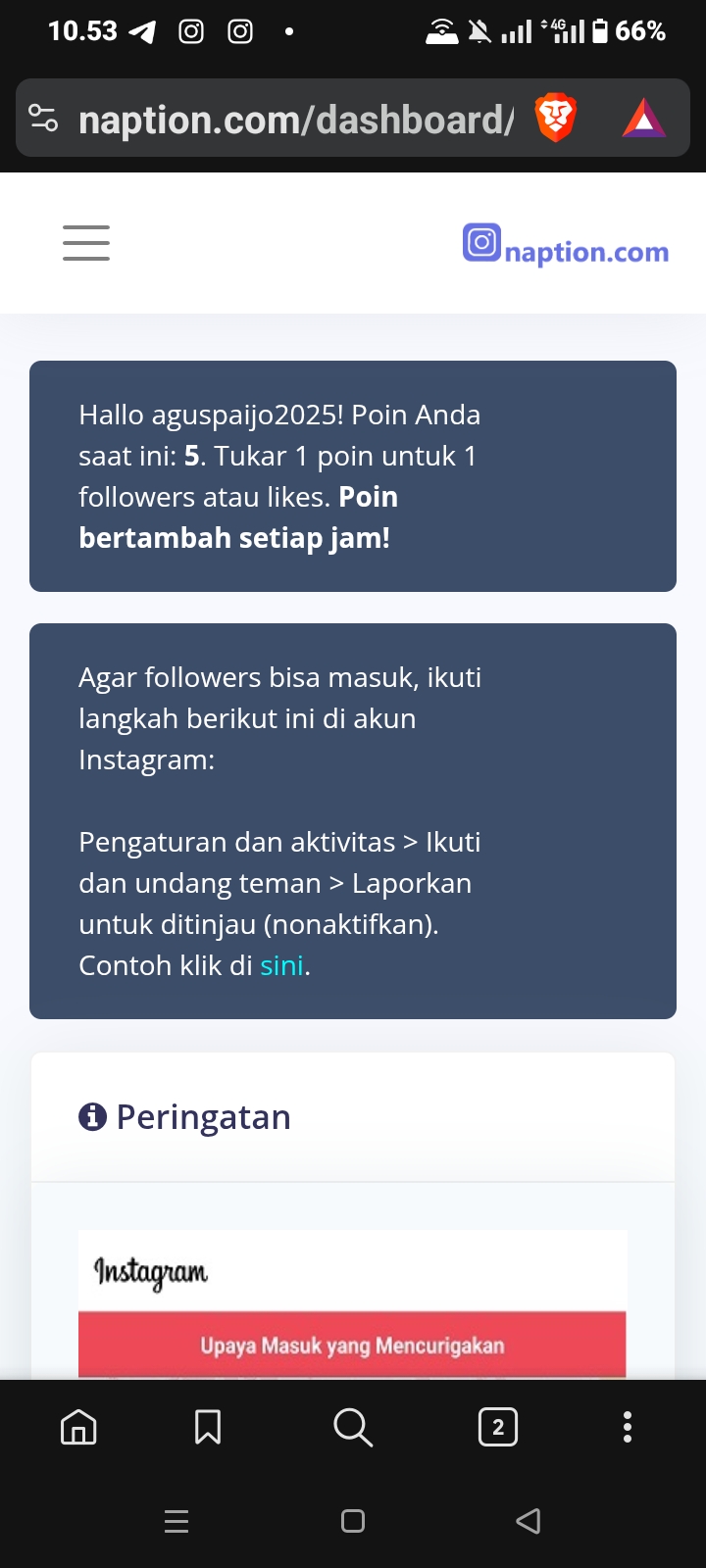
Task: Open the hamburger navigation menu
Action: pos(86,242)
